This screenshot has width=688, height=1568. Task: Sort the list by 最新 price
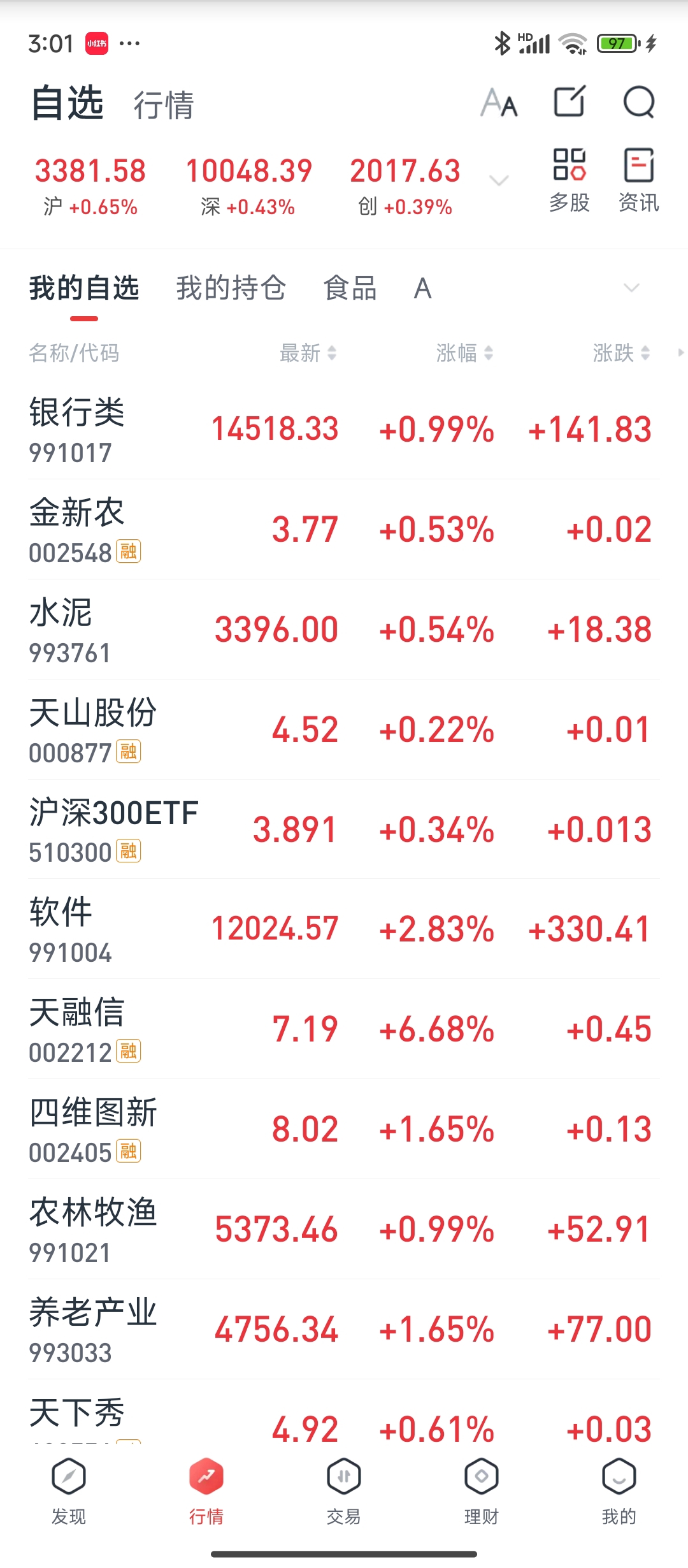pyautogui.click(x=308, y=352)
